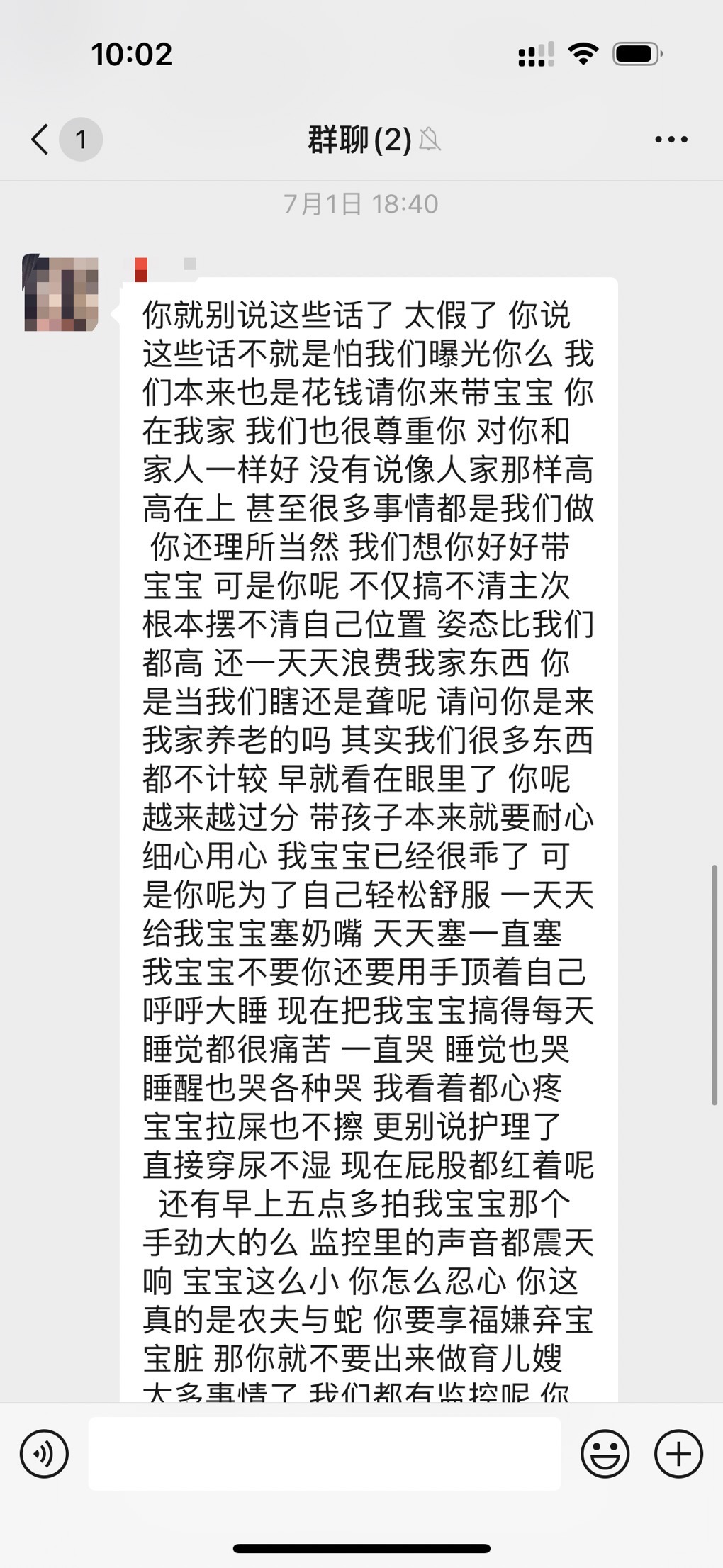Open the plus attachments menu
The height and width of the screenshot is (1568, 723).
pos(678,1454)
